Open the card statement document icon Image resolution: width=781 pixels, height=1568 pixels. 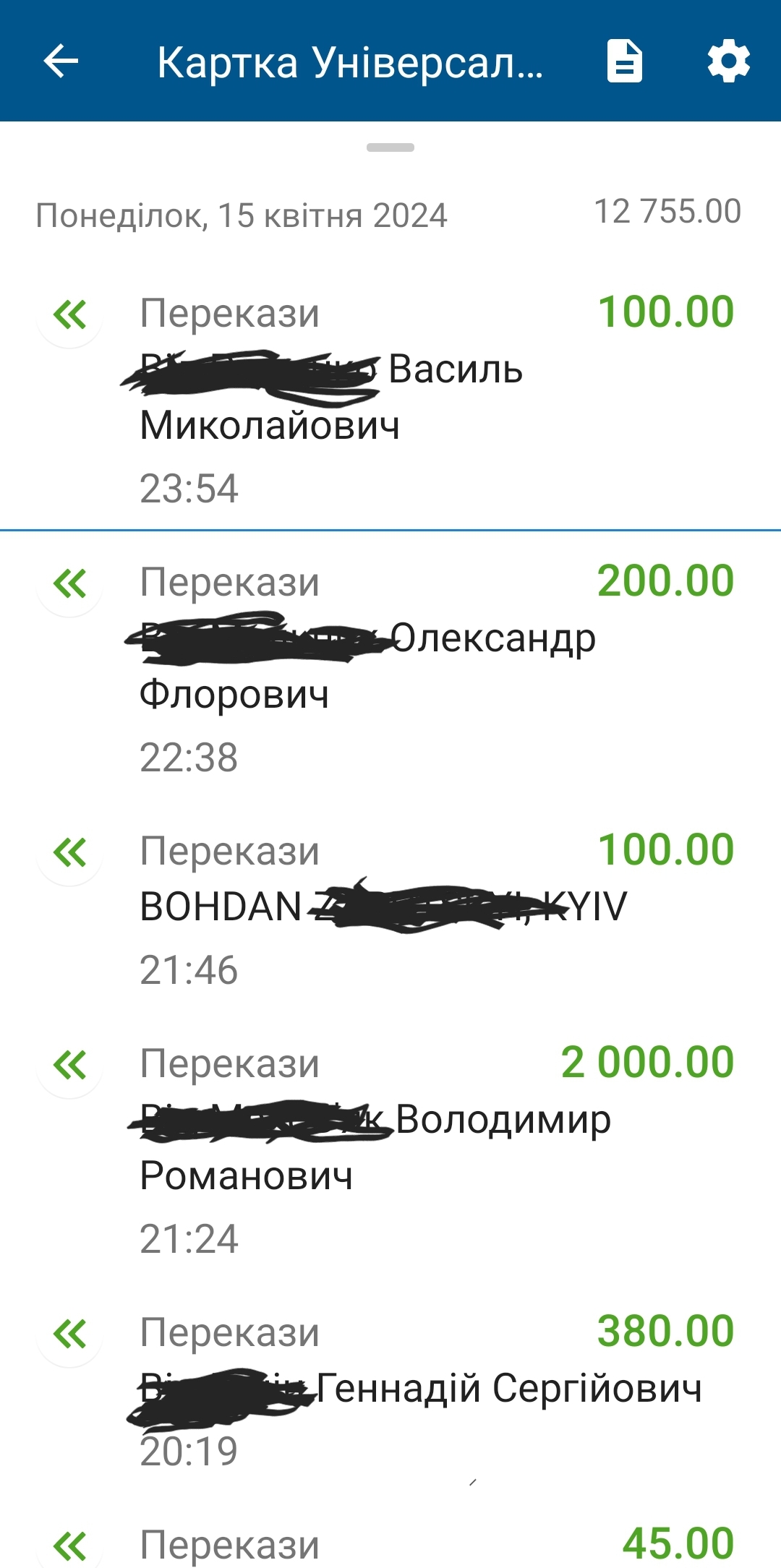[625, 61]
